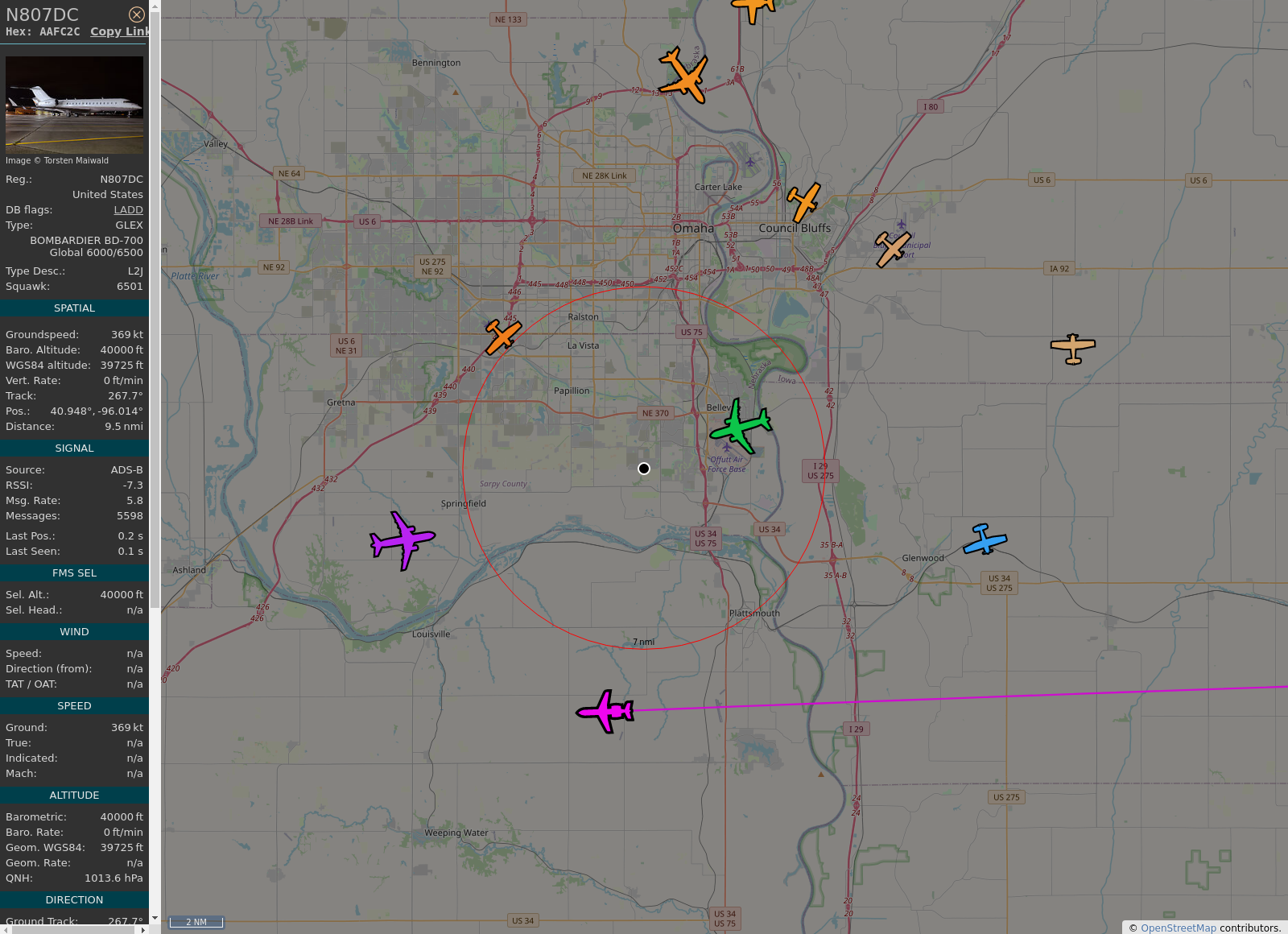
Task: Select the orange aircraft west of Ralston
Action: [503, 337]
